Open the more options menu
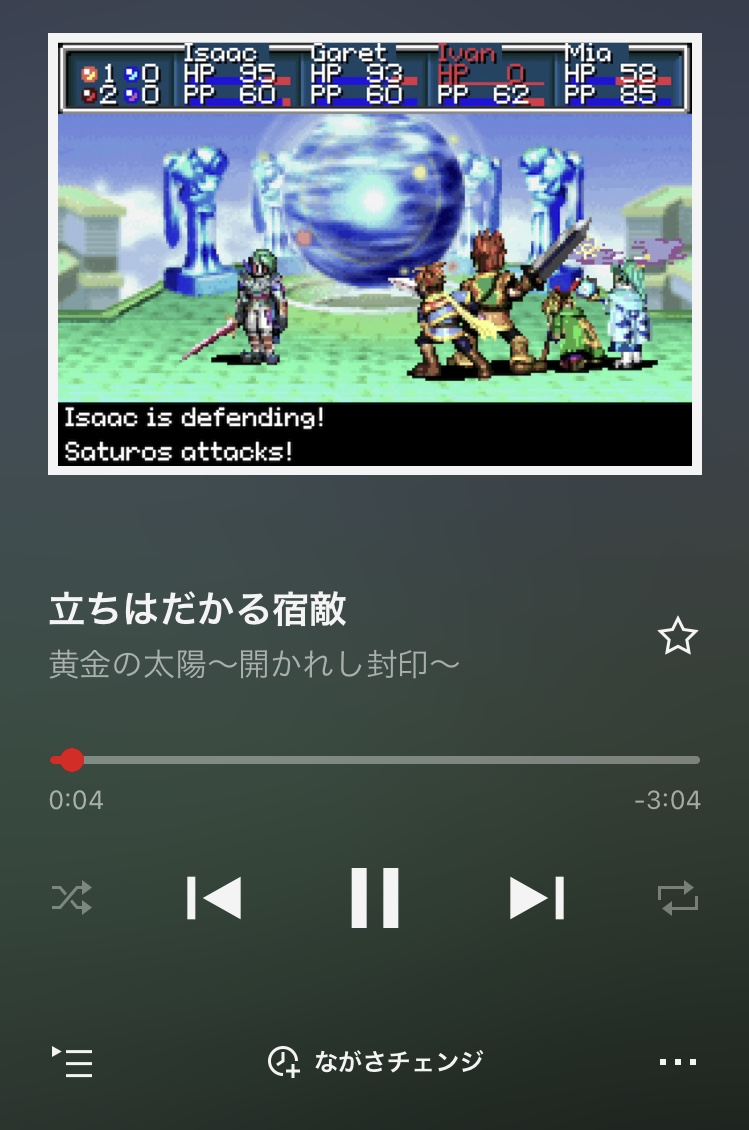Viewport: 749px width, 1130px height. 677,1062
